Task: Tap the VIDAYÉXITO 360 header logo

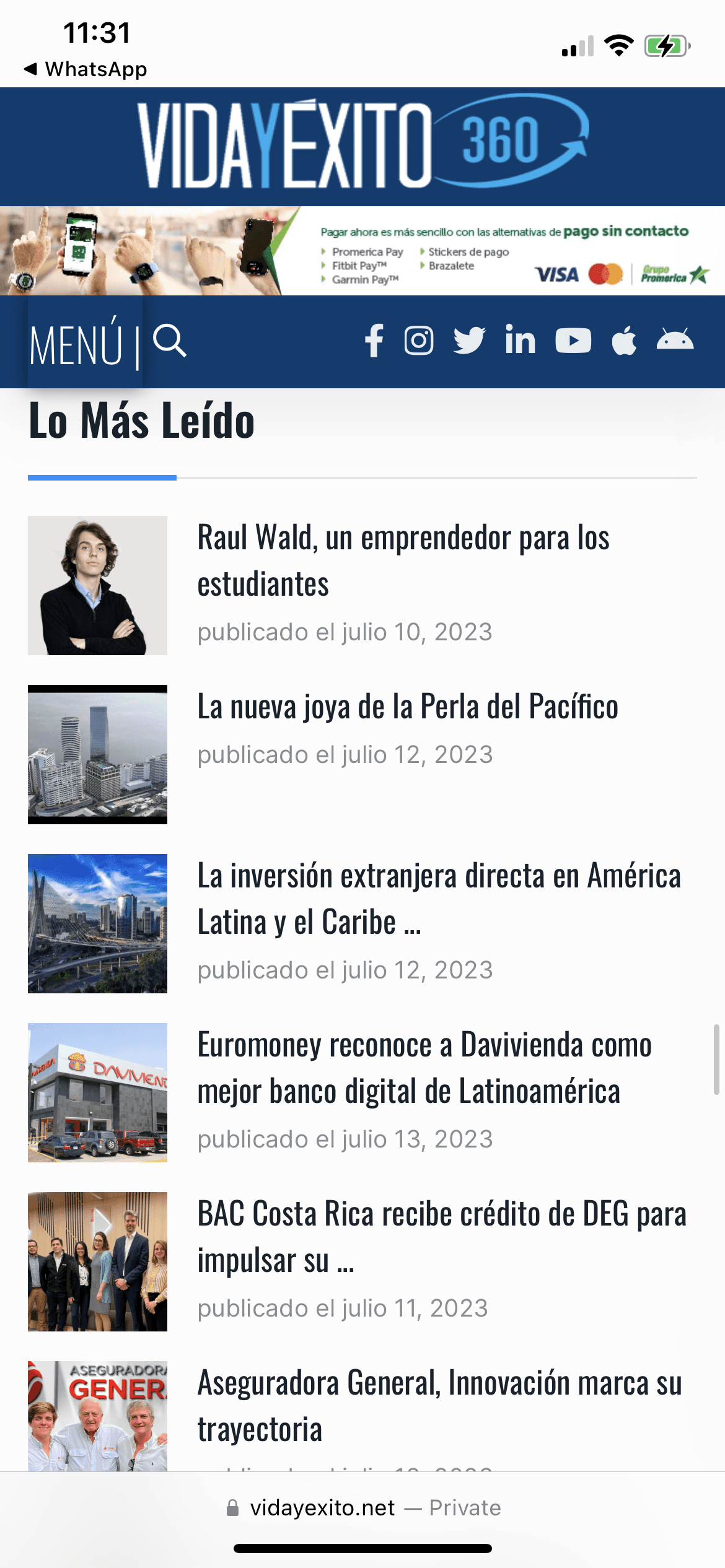Action: coord(362,146)
